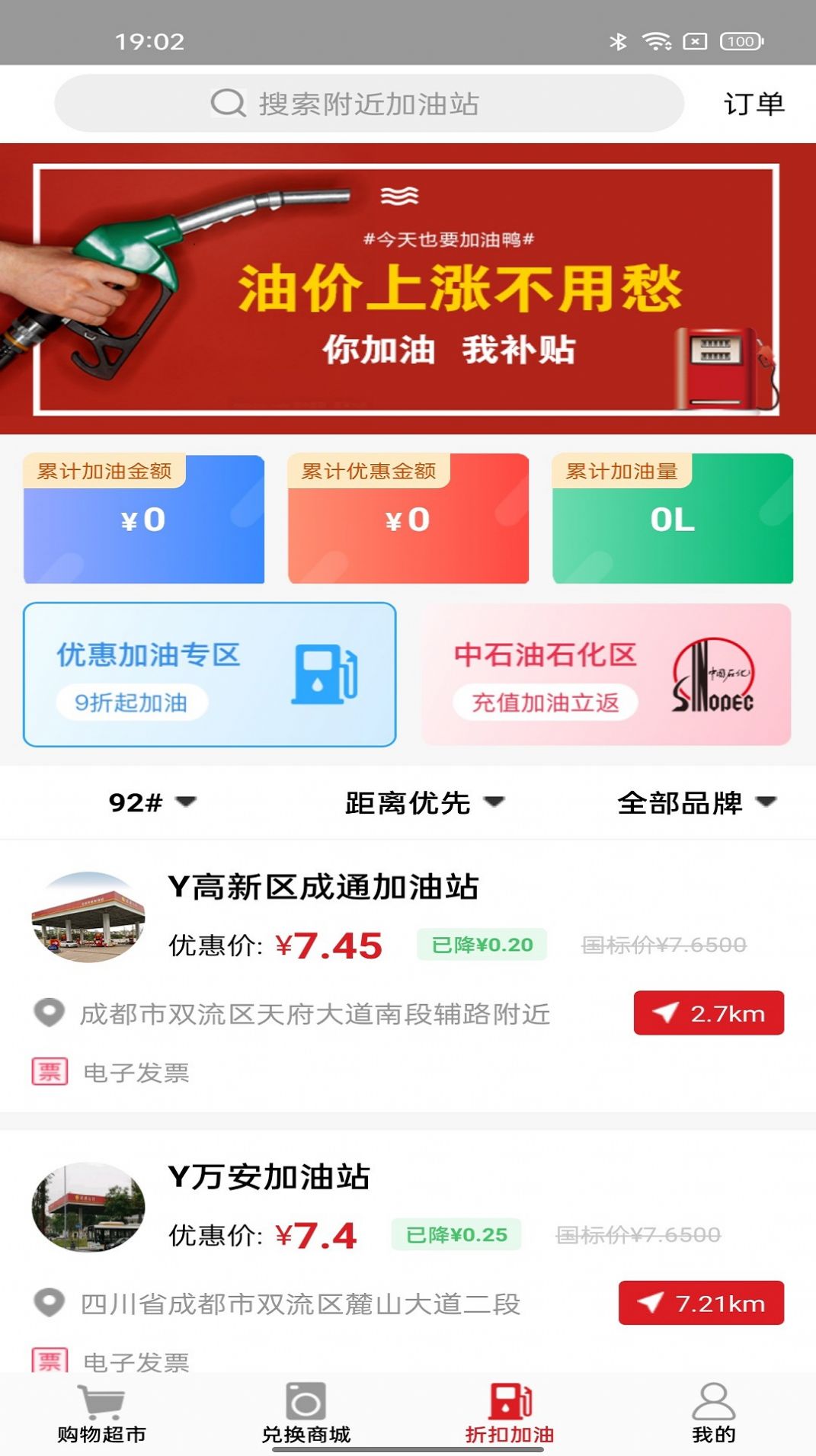The height and width of the screenshot is (1456, 816).
Task: Tap the search nearby gas stations box
Action: (369, 104)
